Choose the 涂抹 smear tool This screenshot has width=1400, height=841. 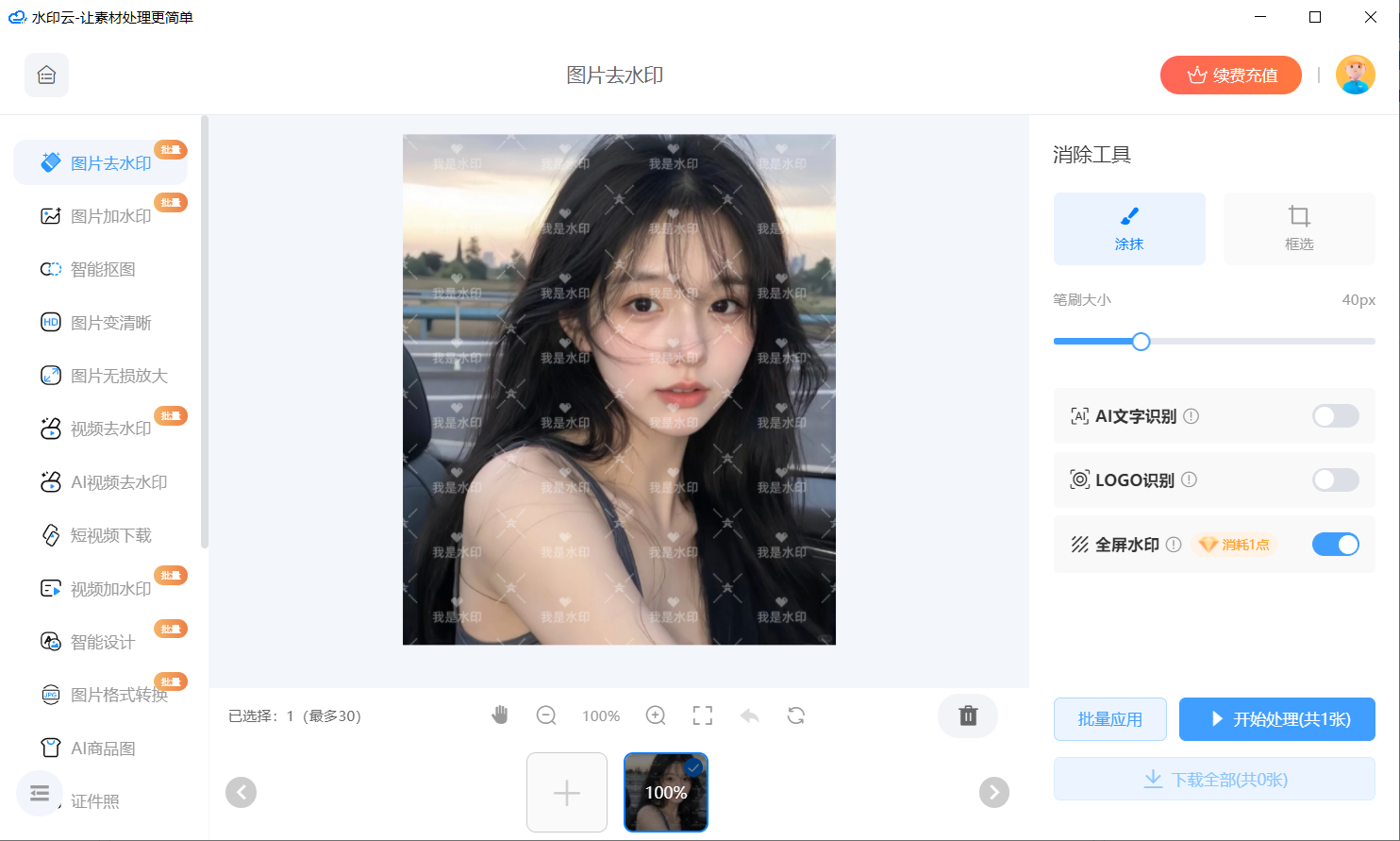click(1128, 228)
